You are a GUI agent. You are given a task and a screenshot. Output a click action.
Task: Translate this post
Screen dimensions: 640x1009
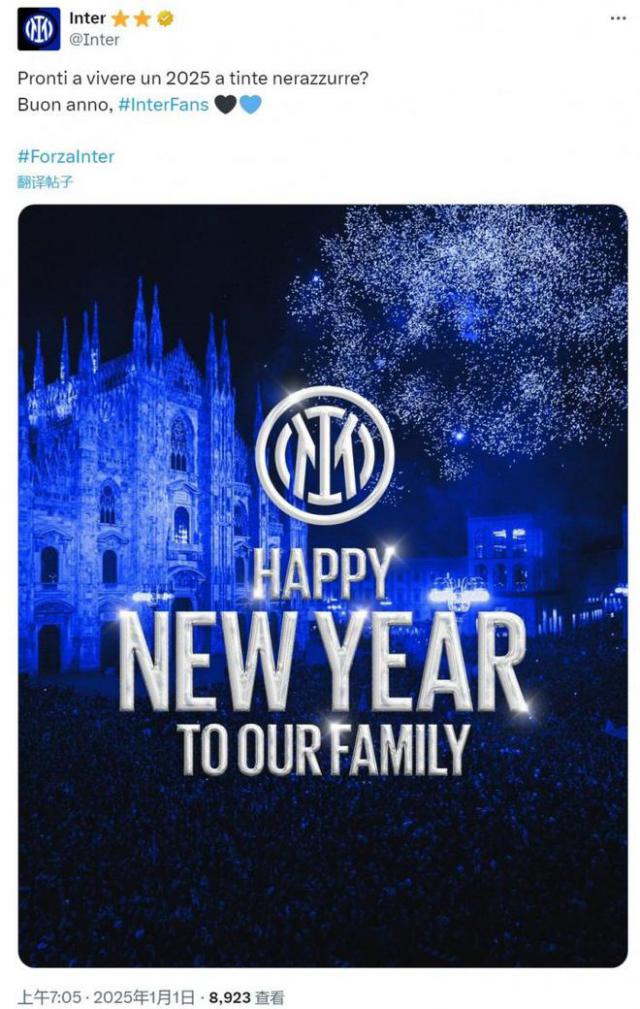(x=45, y=182)
